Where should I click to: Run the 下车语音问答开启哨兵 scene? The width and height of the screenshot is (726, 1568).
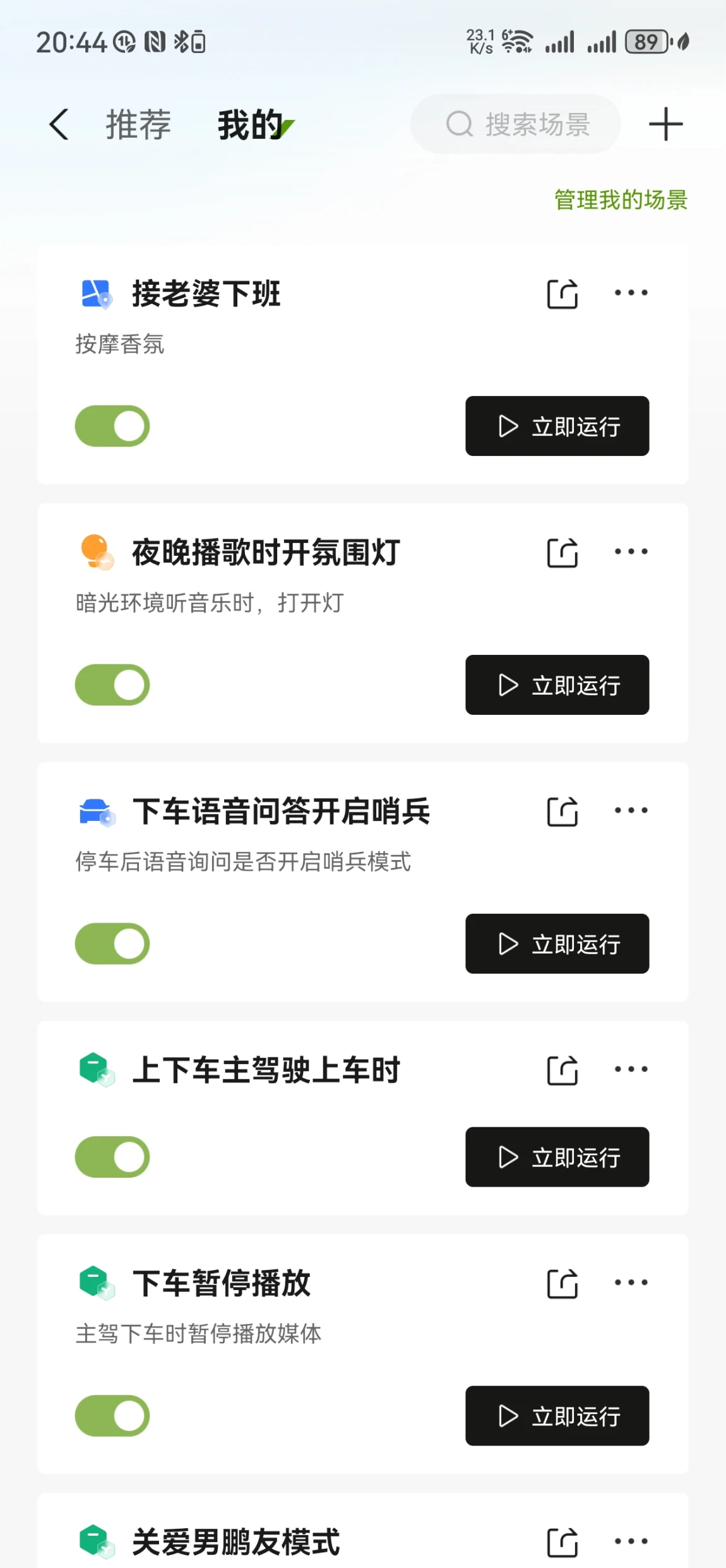coord(557,944)
